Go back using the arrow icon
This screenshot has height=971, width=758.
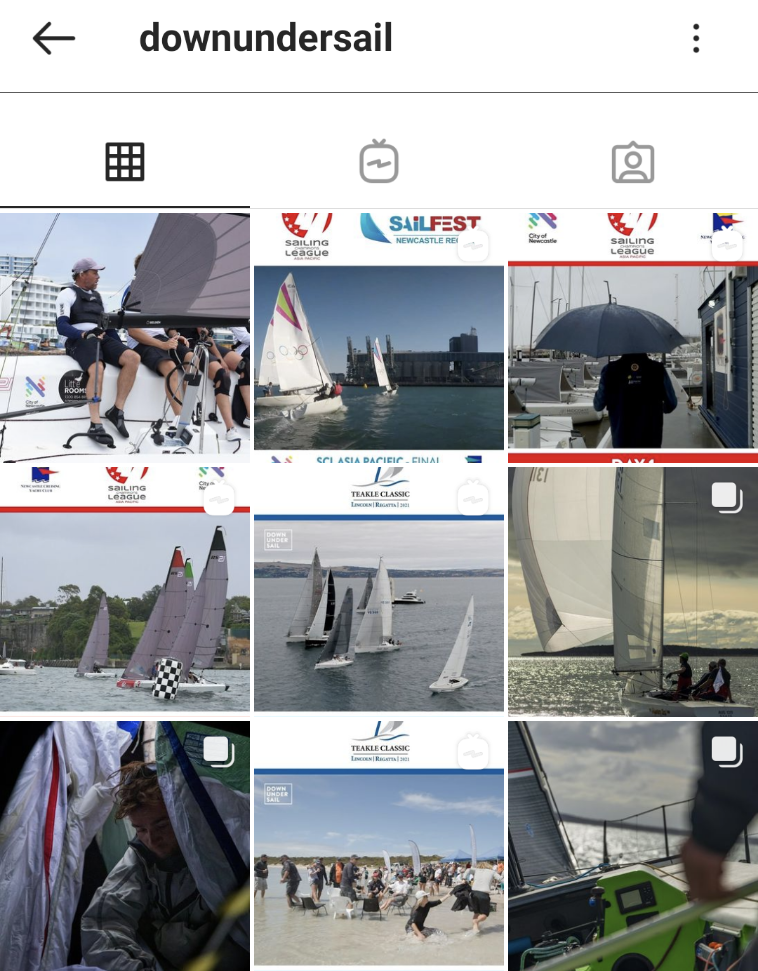pos(54,38)
